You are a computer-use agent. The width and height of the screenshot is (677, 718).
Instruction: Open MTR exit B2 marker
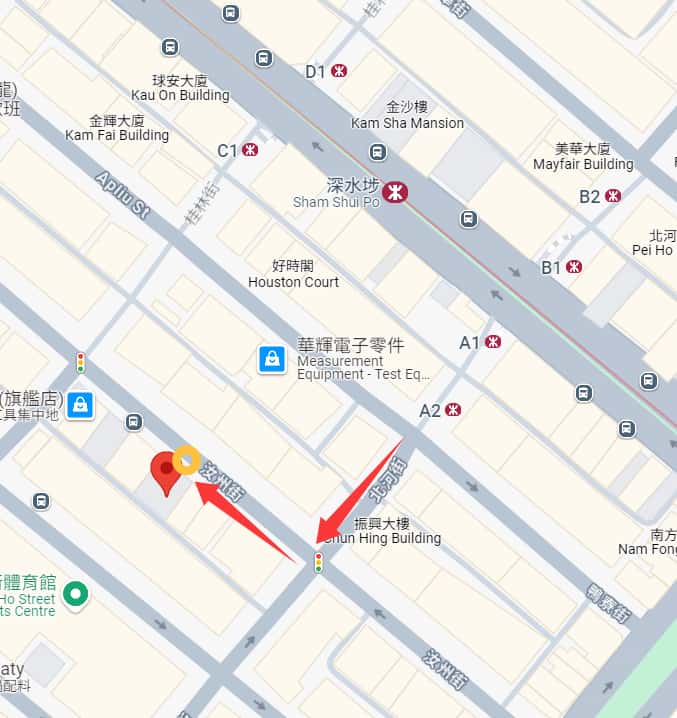[613, 196]
